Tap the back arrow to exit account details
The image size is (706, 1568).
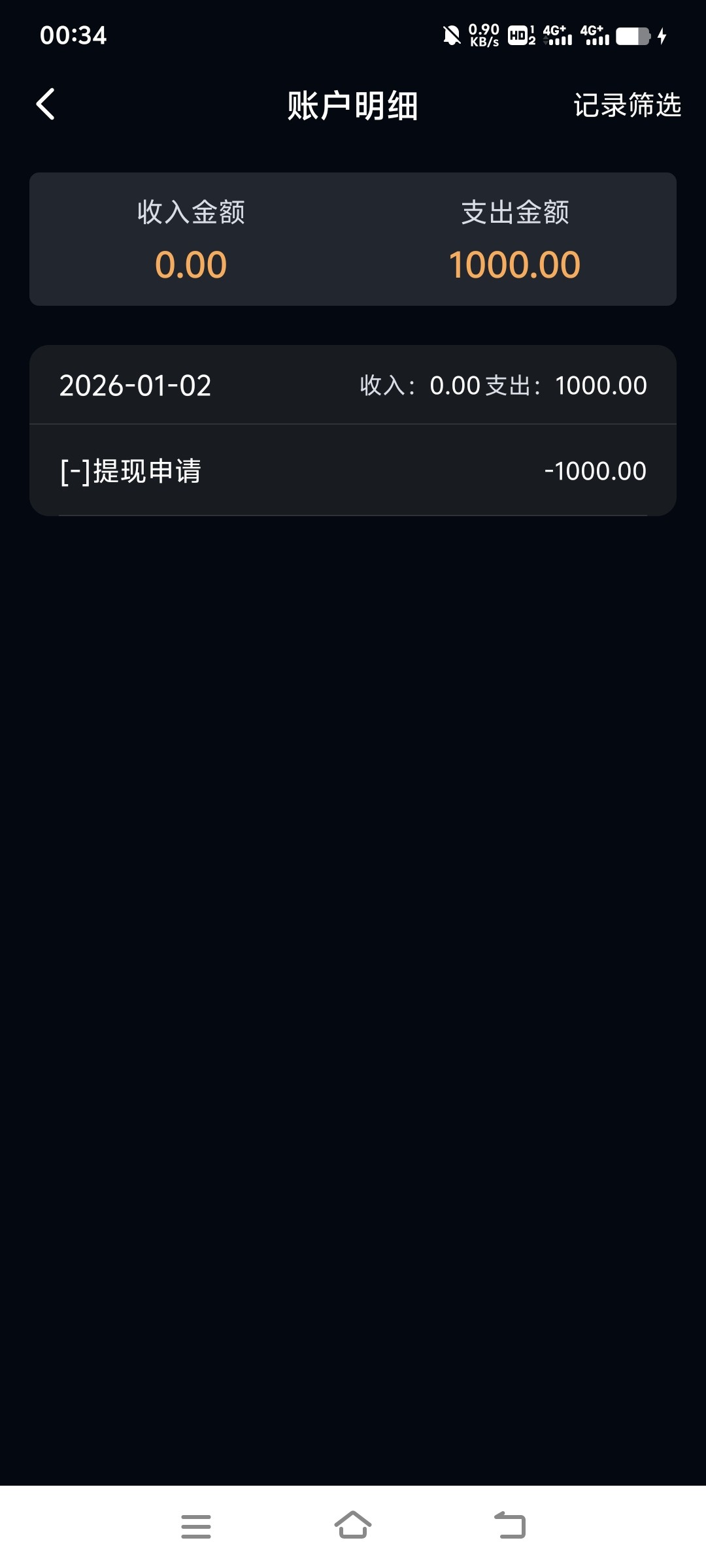46,105
